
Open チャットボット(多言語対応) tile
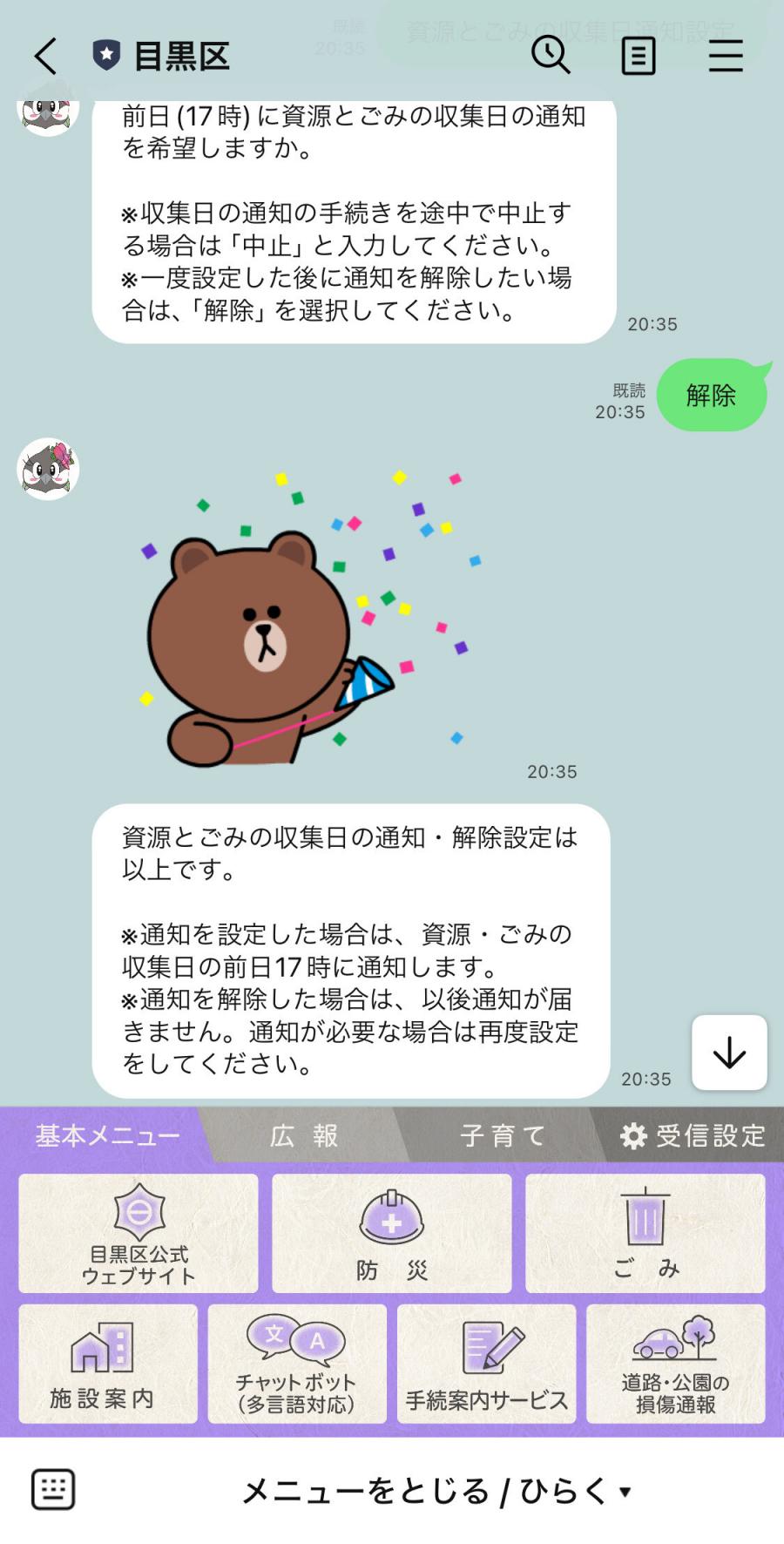click(x=297, y=1364)
